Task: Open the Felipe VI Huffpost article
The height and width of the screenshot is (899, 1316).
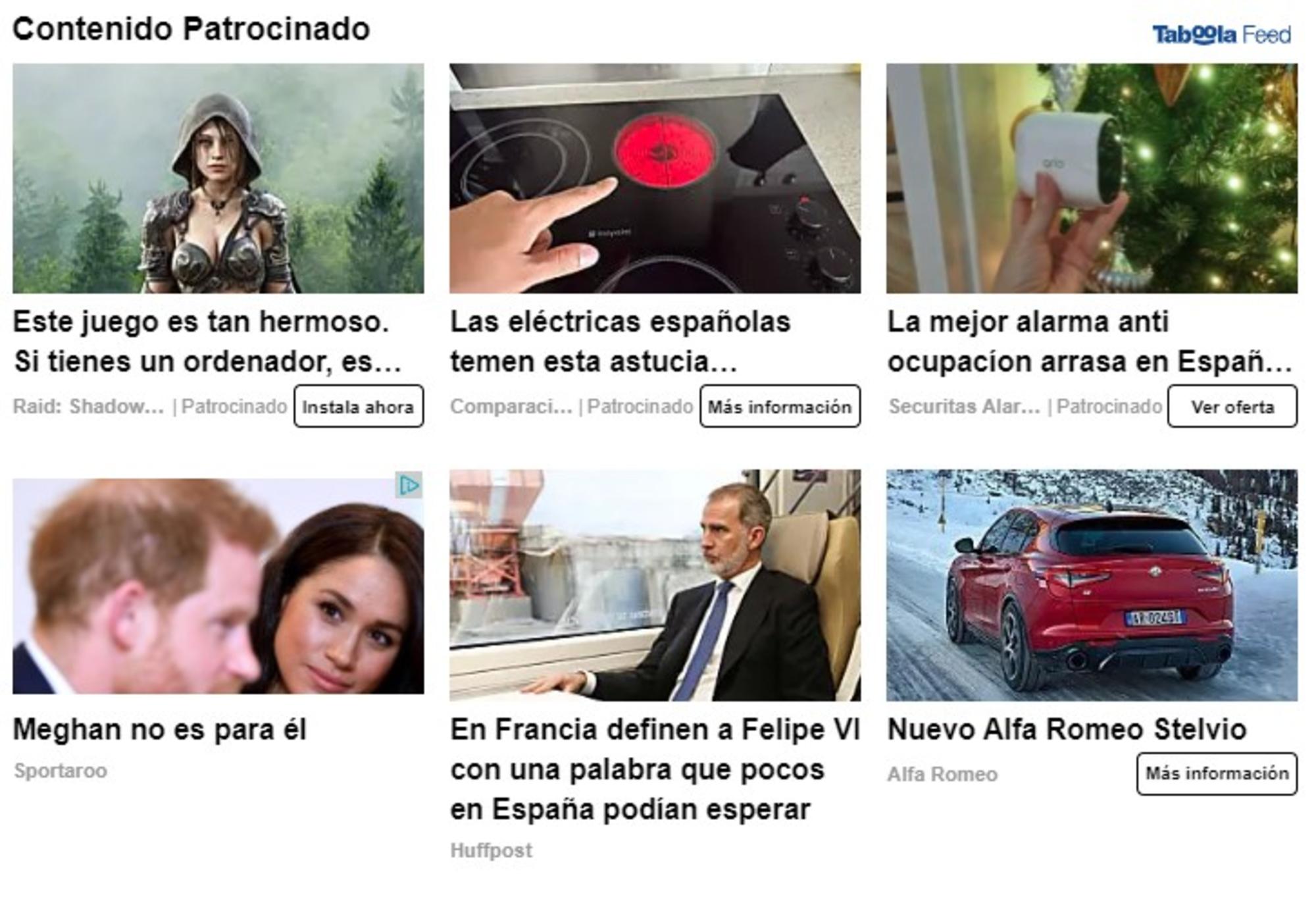Action: tap(655, 584)
